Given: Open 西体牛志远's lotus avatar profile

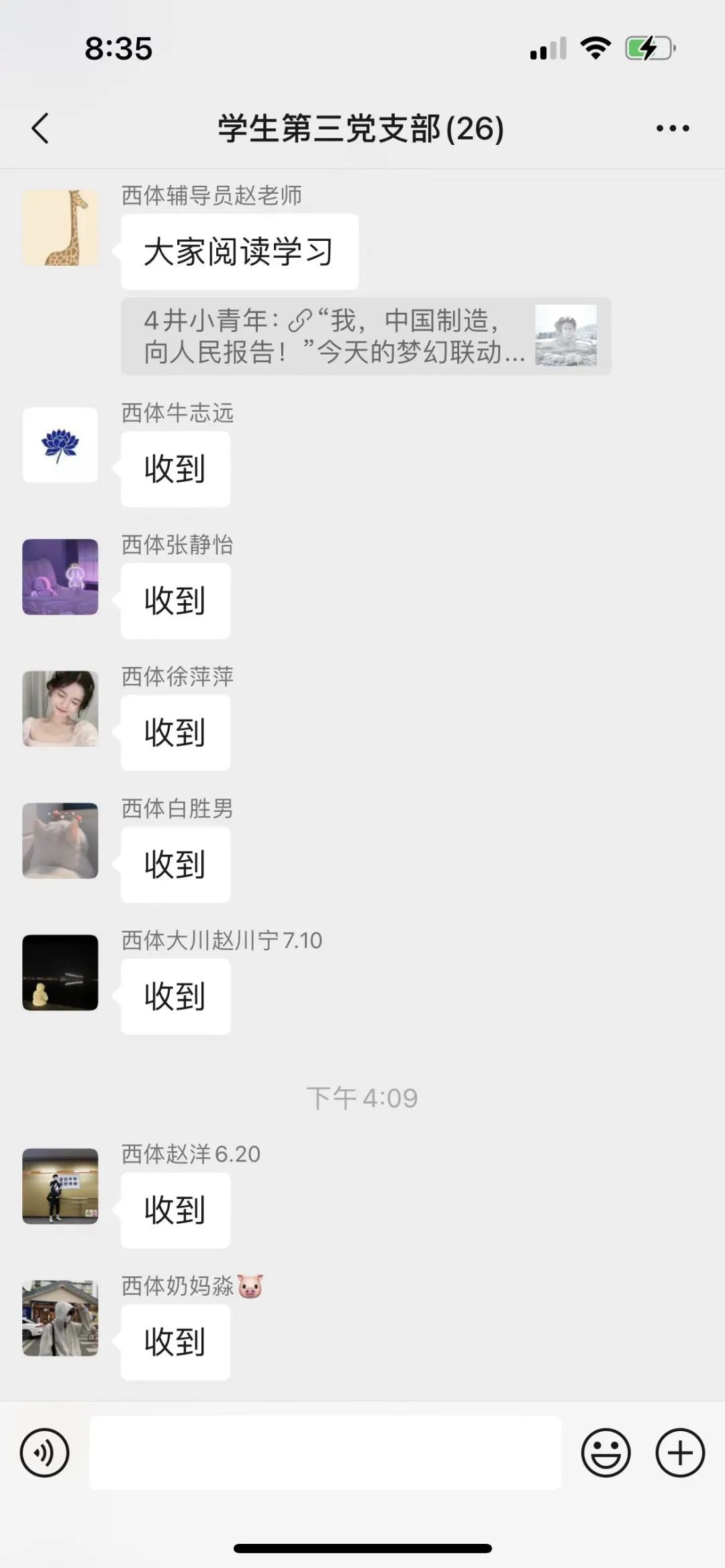Looking at the screenshot, I should (60, 445).
